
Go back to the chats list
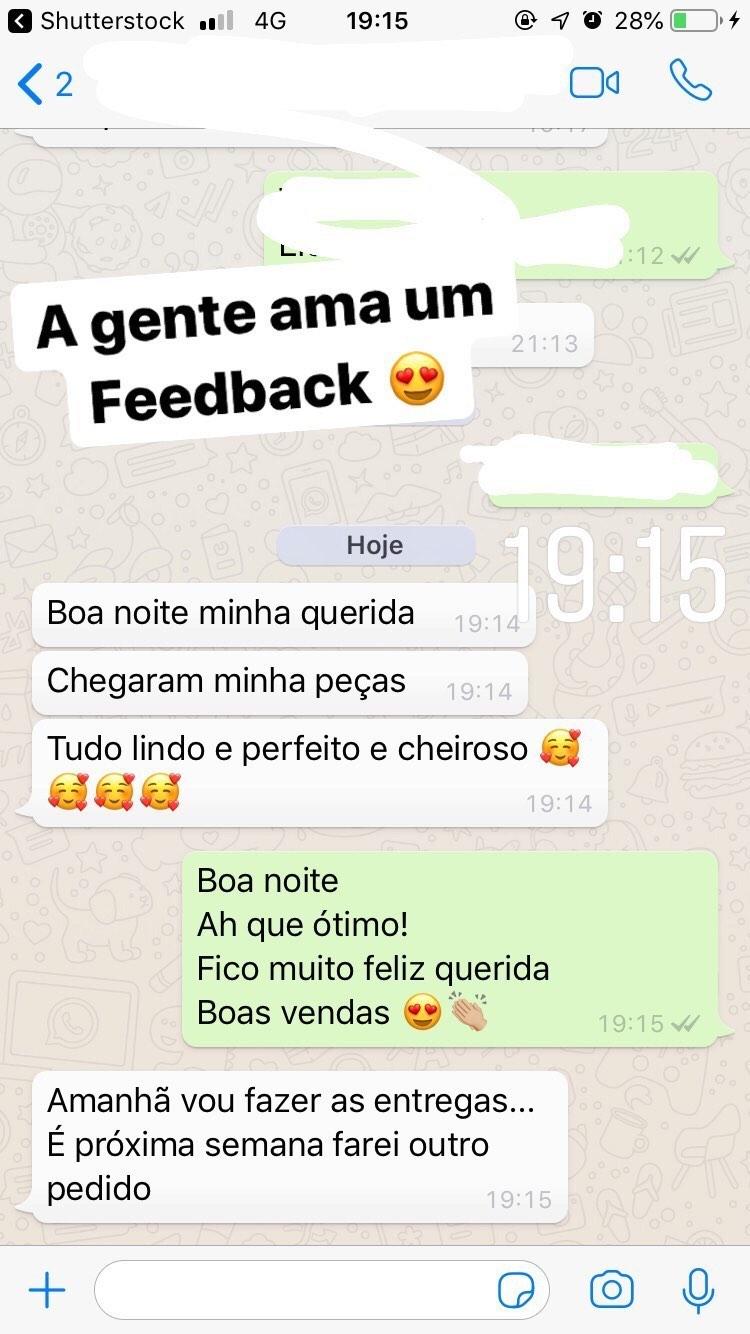(x=45, y=84)
